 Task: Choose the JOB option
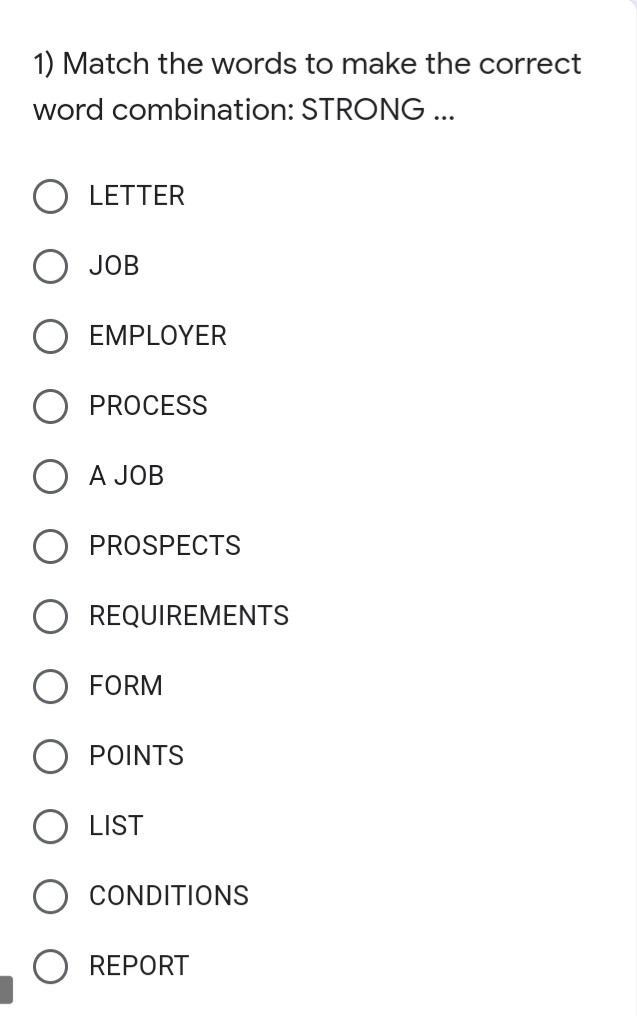[x=51, y=266]
